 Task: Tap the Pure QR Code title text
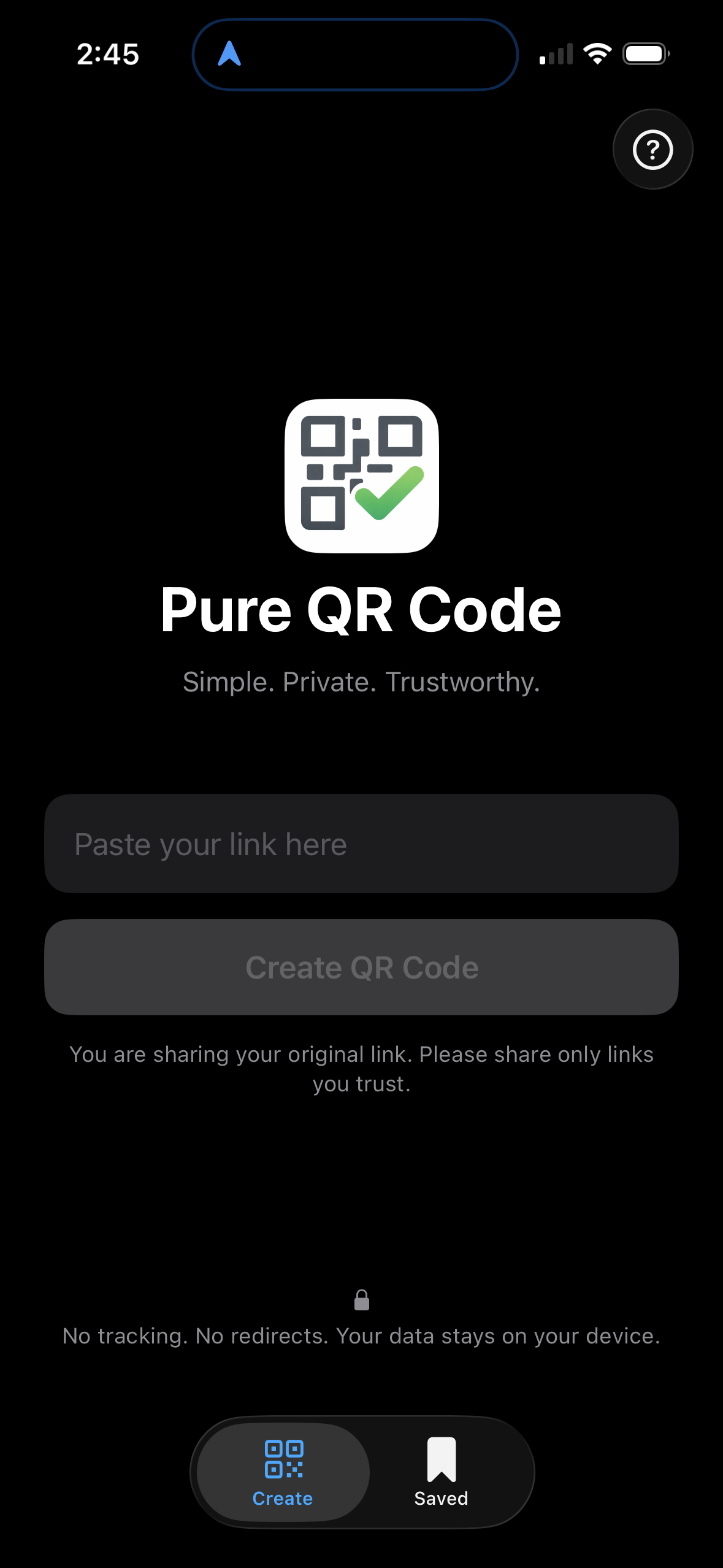[361, 608]
